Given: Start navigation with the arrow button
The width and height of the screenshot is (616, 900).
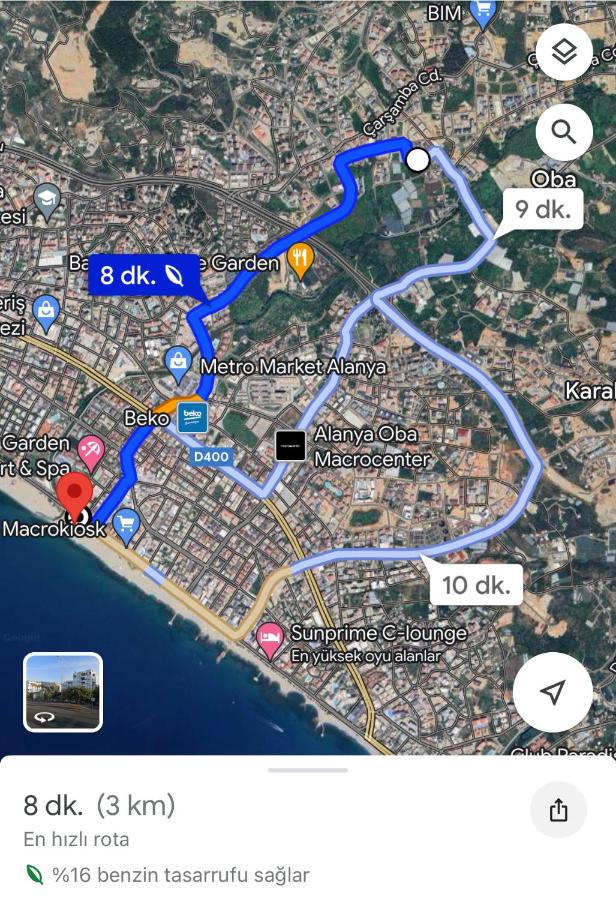Looking at the screenshot, I should point(552,692).
